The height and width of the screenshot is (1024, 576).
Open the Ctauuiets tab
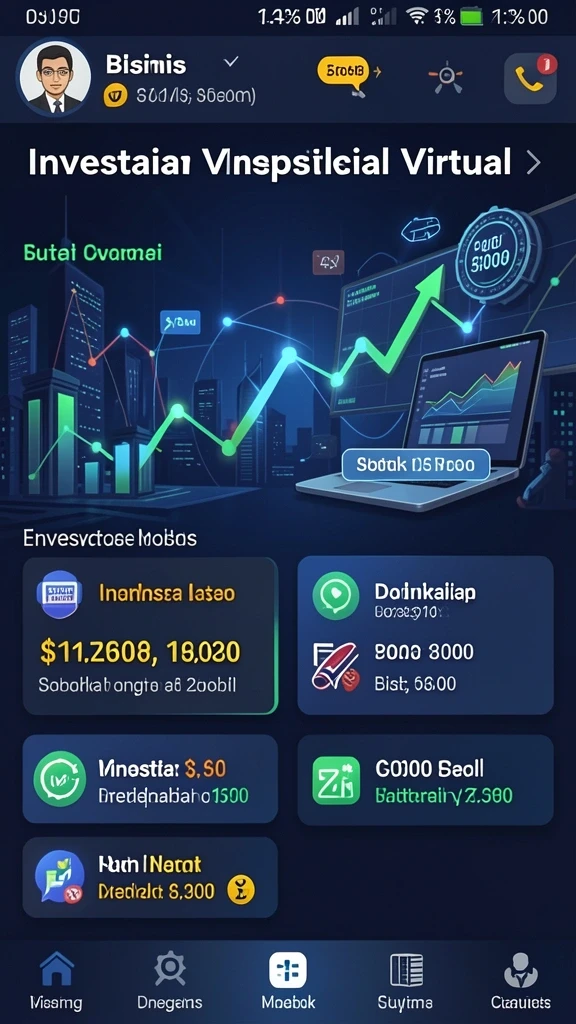click(520, 980)
